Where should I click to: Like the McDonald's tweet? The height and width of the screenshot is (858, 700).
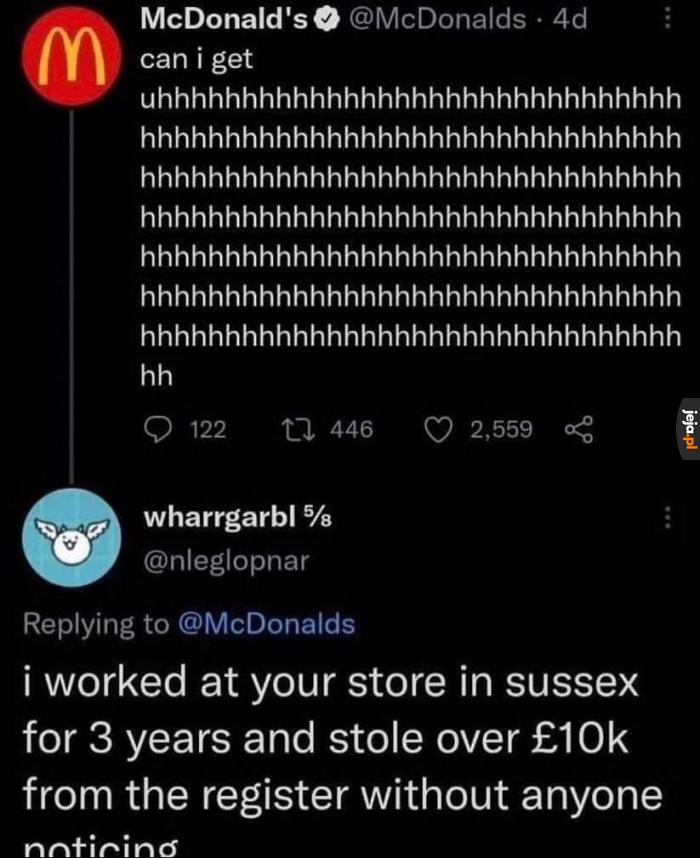click(x=437, y=430)
